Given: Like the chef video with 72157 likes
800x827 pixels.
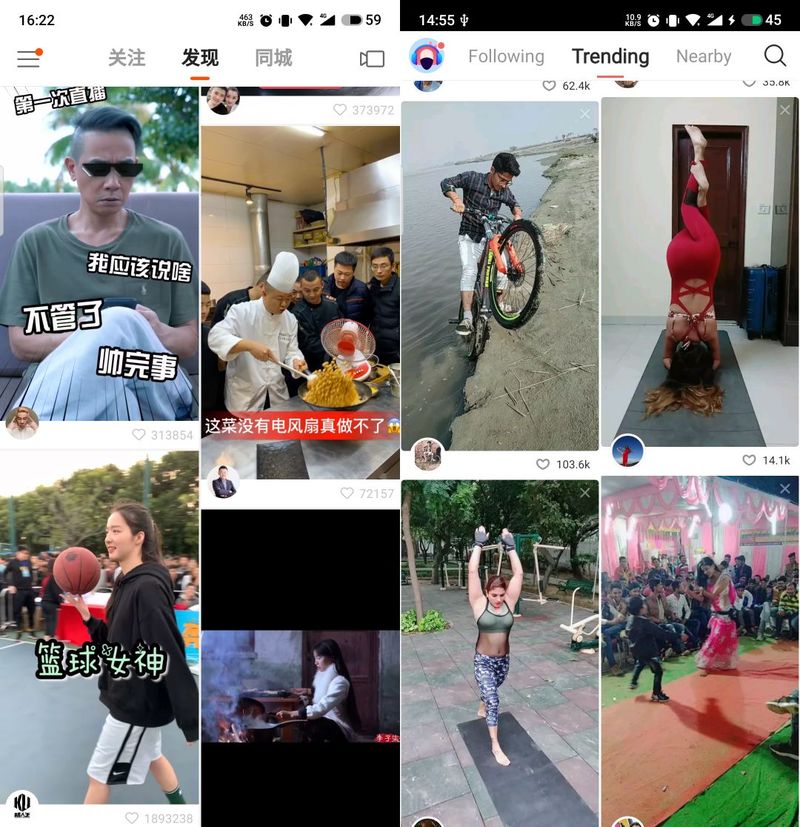Looking at the screenshot, I should click(x=347, y=493).
